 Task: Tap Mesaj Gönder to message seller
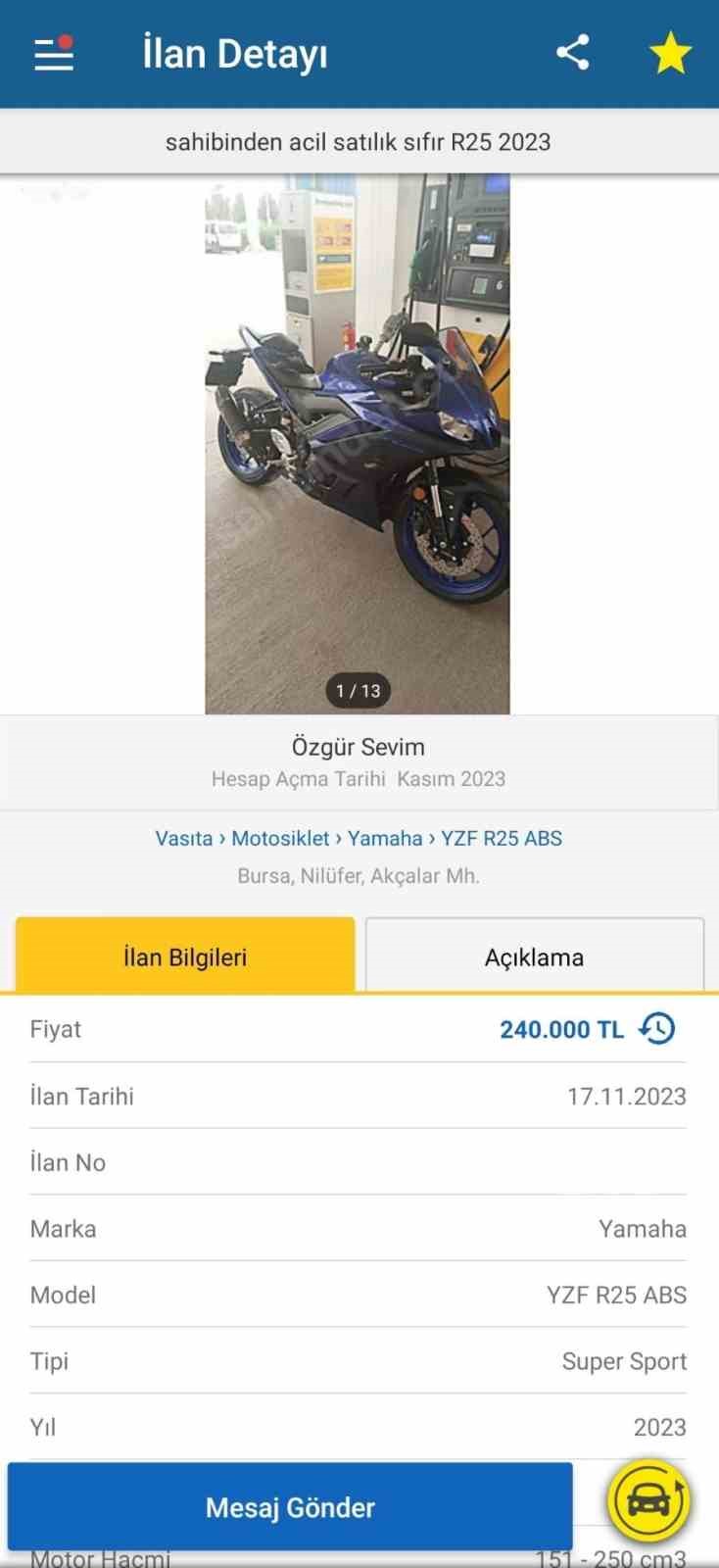pyautogui.click(x=290, y=1507)
